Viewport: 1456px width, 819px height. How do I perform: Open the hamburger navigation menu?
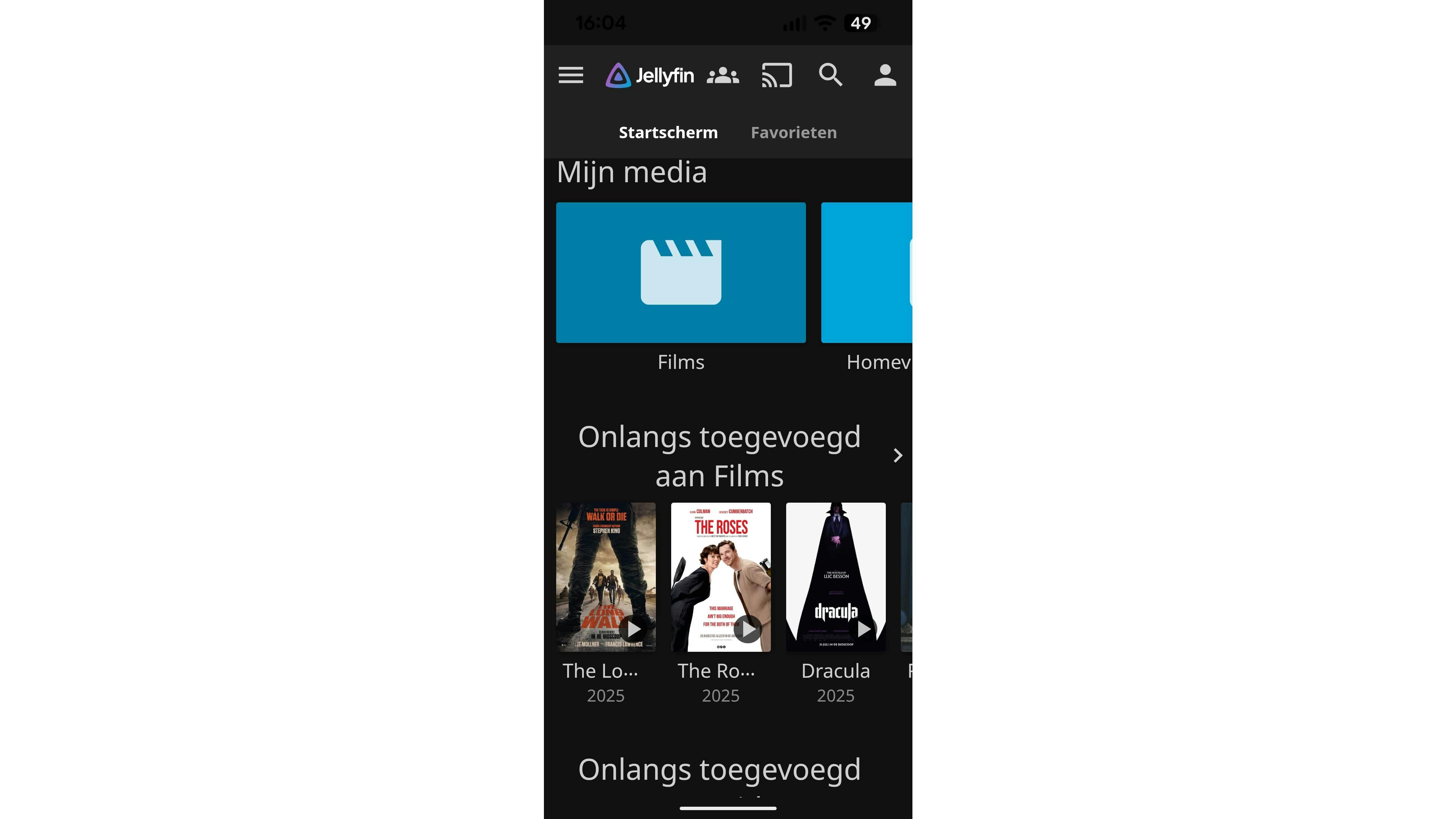click(570, 75)
